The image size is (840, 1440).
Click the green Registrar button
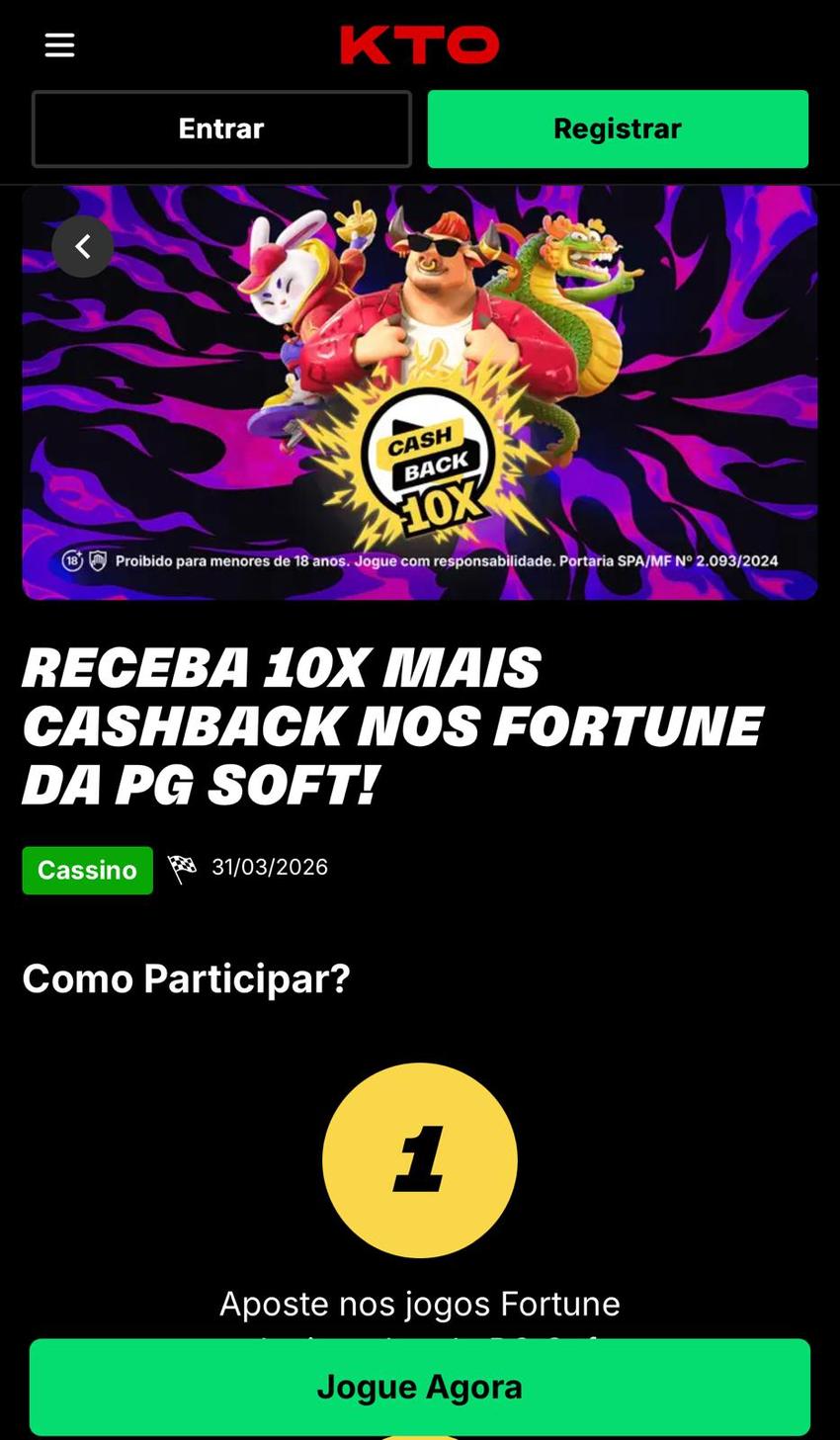pos(617,128)
